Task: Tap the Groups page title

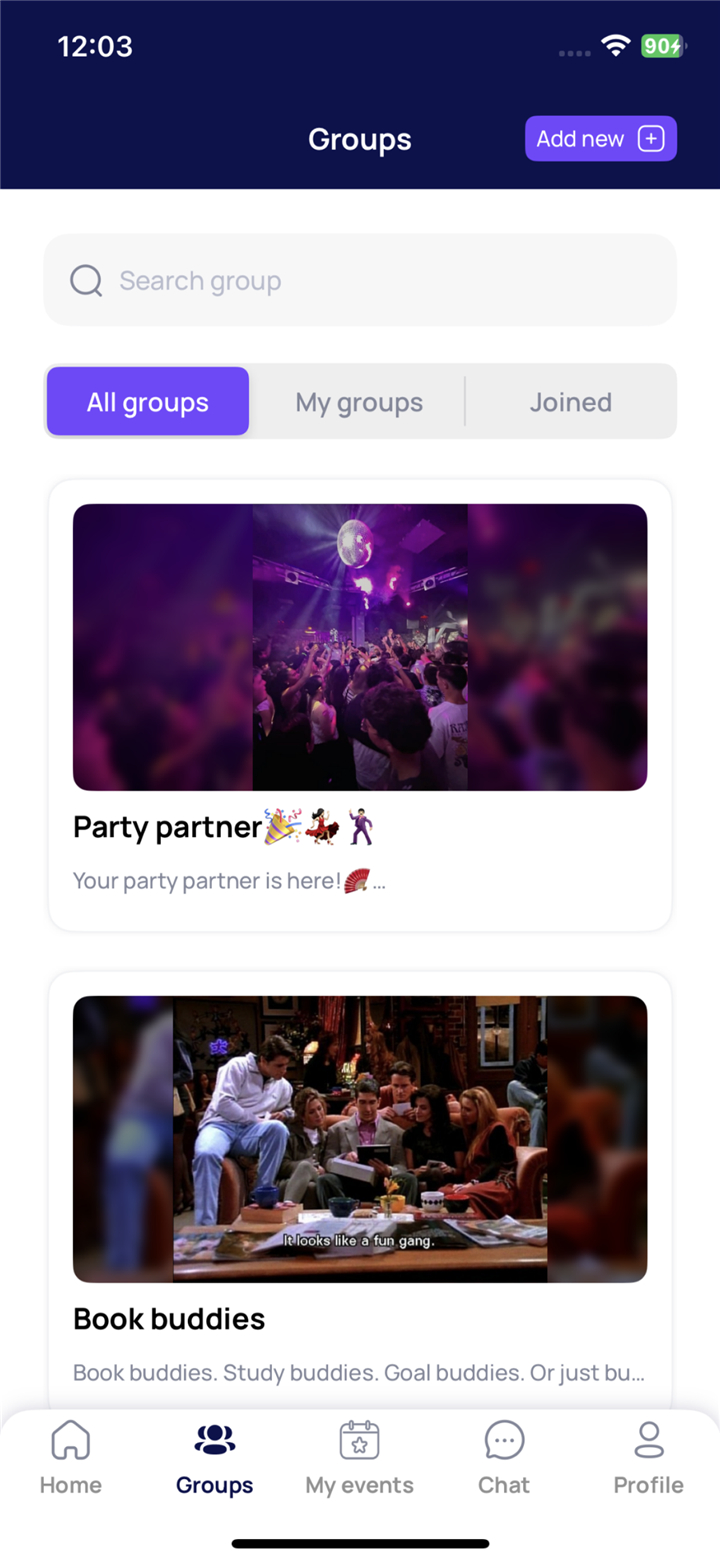Action: click(359, 139)
